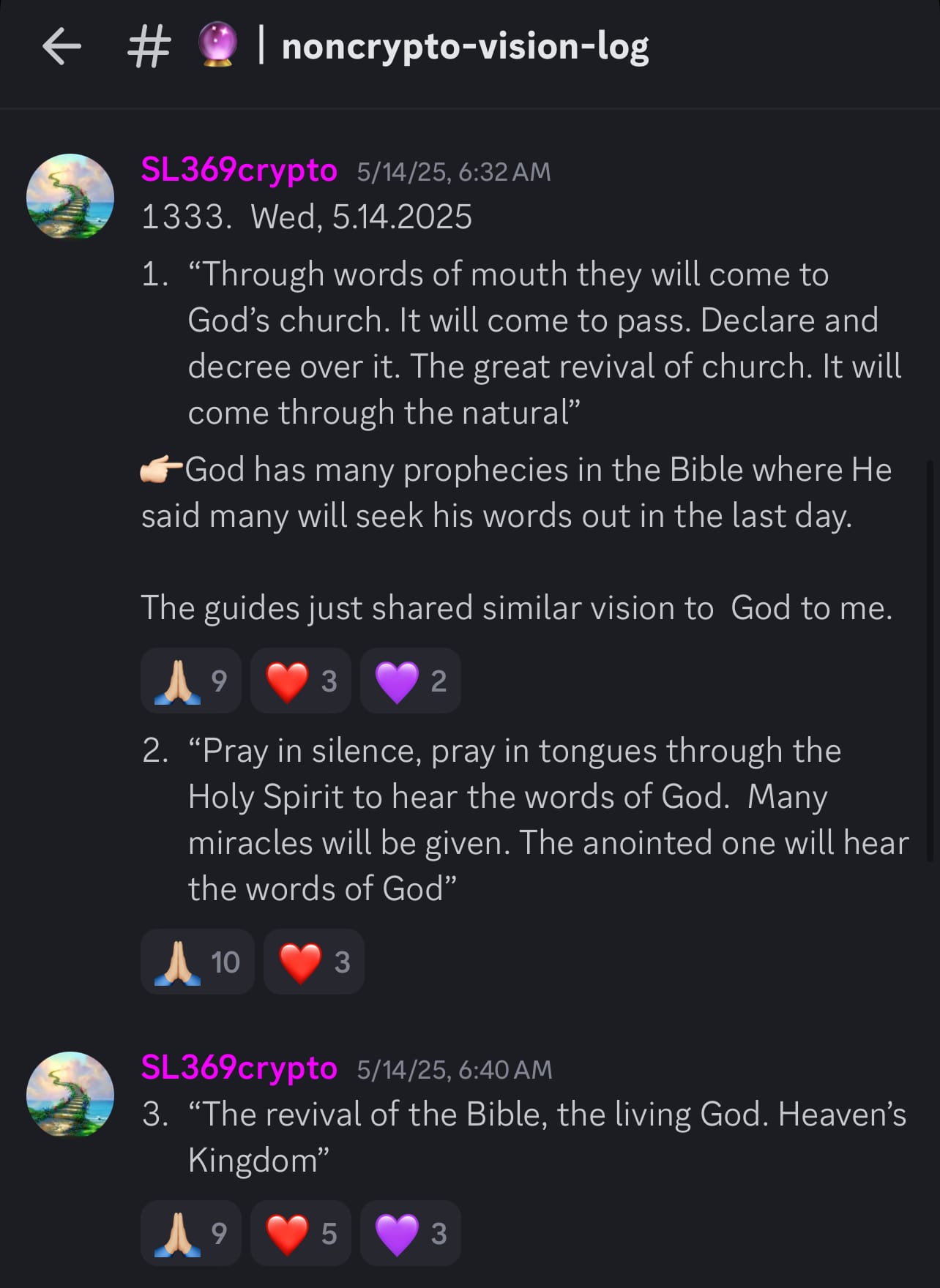Image resolution: width=940 pixels, height=1288 pixels.
Task: Open SL369crypto's username on the 6:32 AM message
Action: (239, 171)
